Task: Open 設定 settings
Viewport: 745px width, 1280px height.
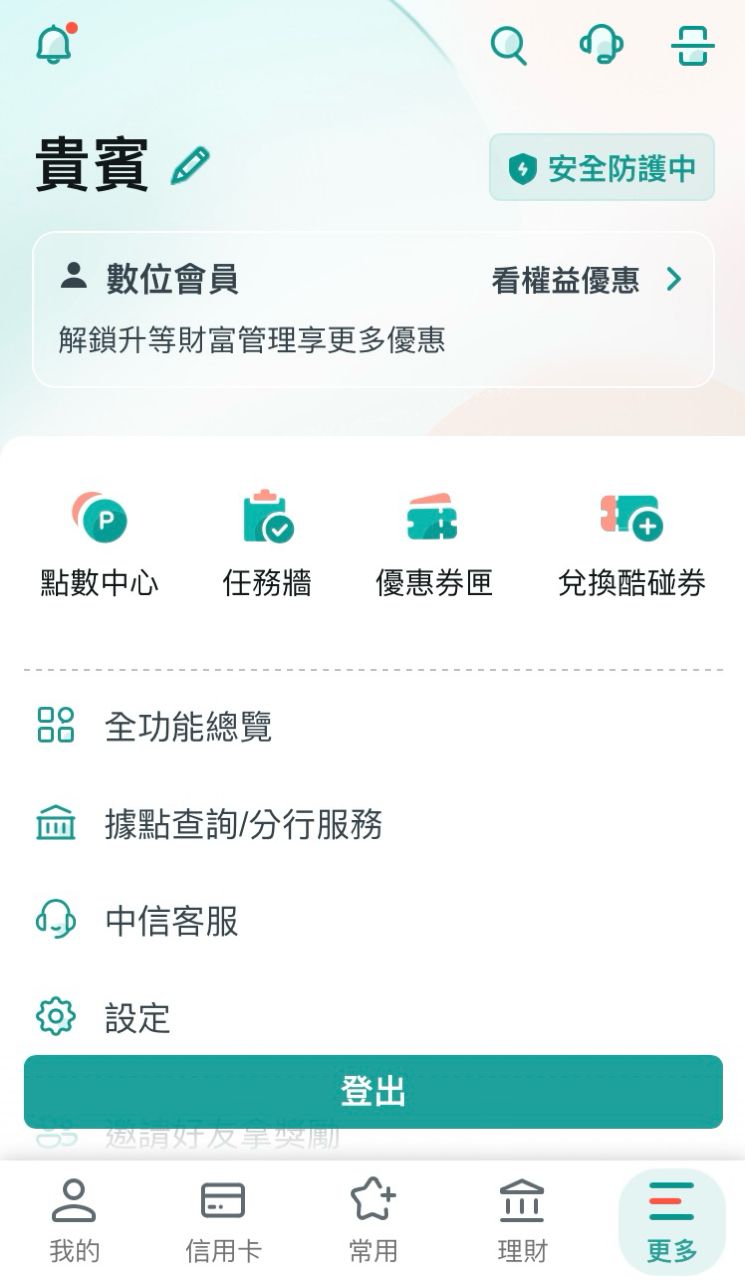Action: (137, 1018)
